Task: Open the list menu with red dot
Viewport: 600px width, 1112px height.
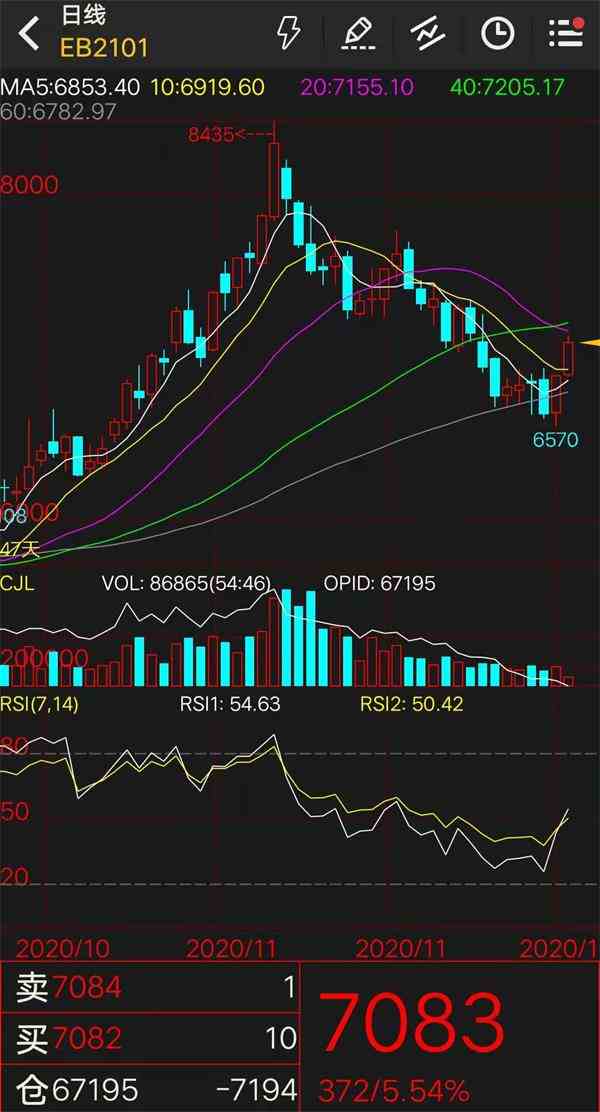Action: point(566,33)
